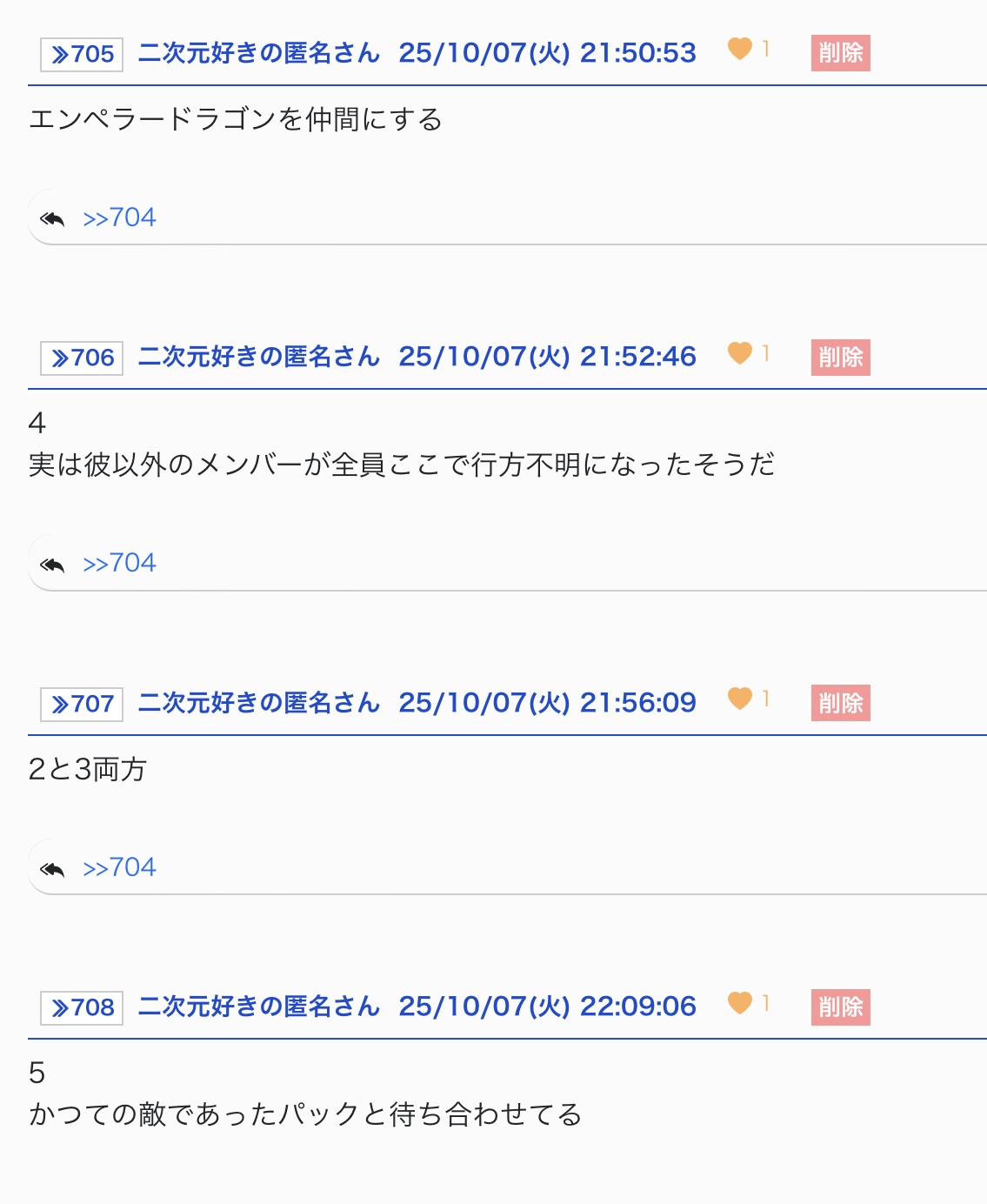Image resolution: width=987 pixels, height=1204 pixels.
Task: Delete post 708 with 削除
Action: (x=840, y=1007)
